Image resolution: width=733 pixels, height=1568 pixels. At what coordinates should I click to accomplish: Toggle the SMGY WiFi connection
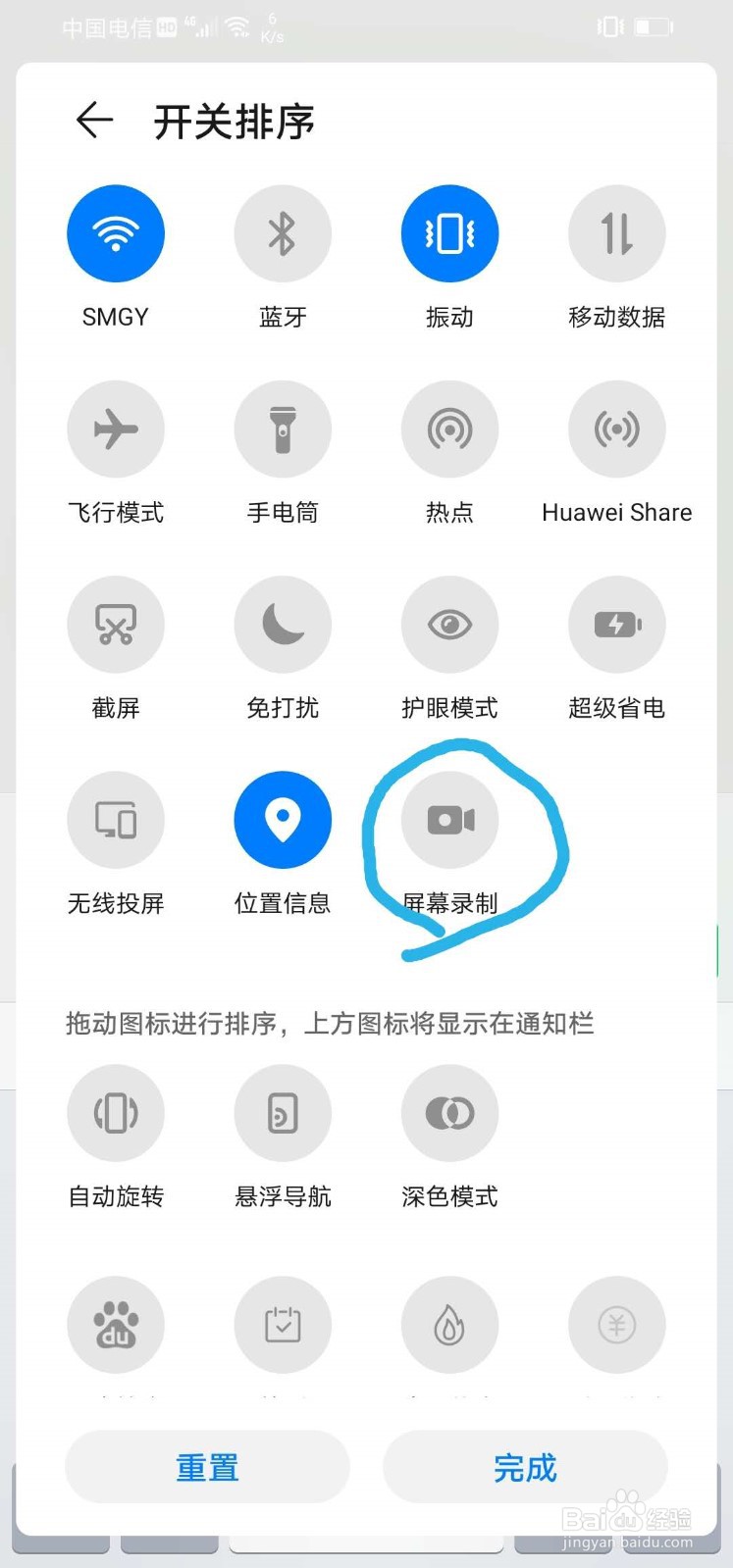116,233
